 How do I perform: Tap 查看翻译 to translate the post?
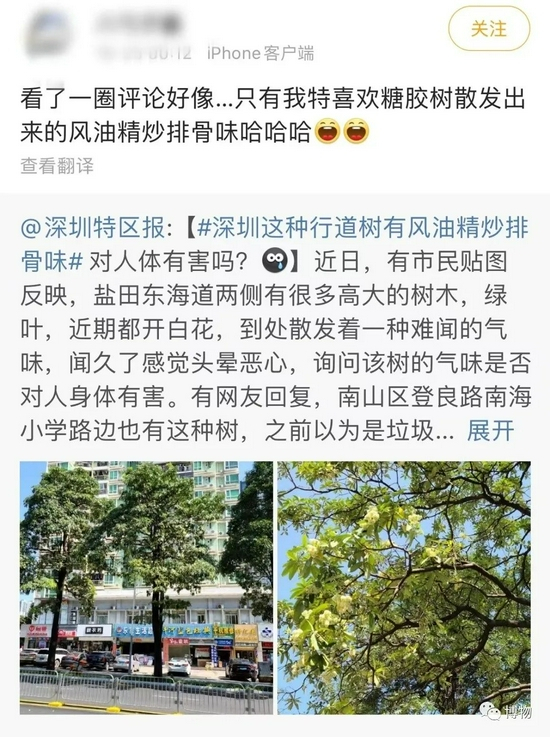point(57,166)
